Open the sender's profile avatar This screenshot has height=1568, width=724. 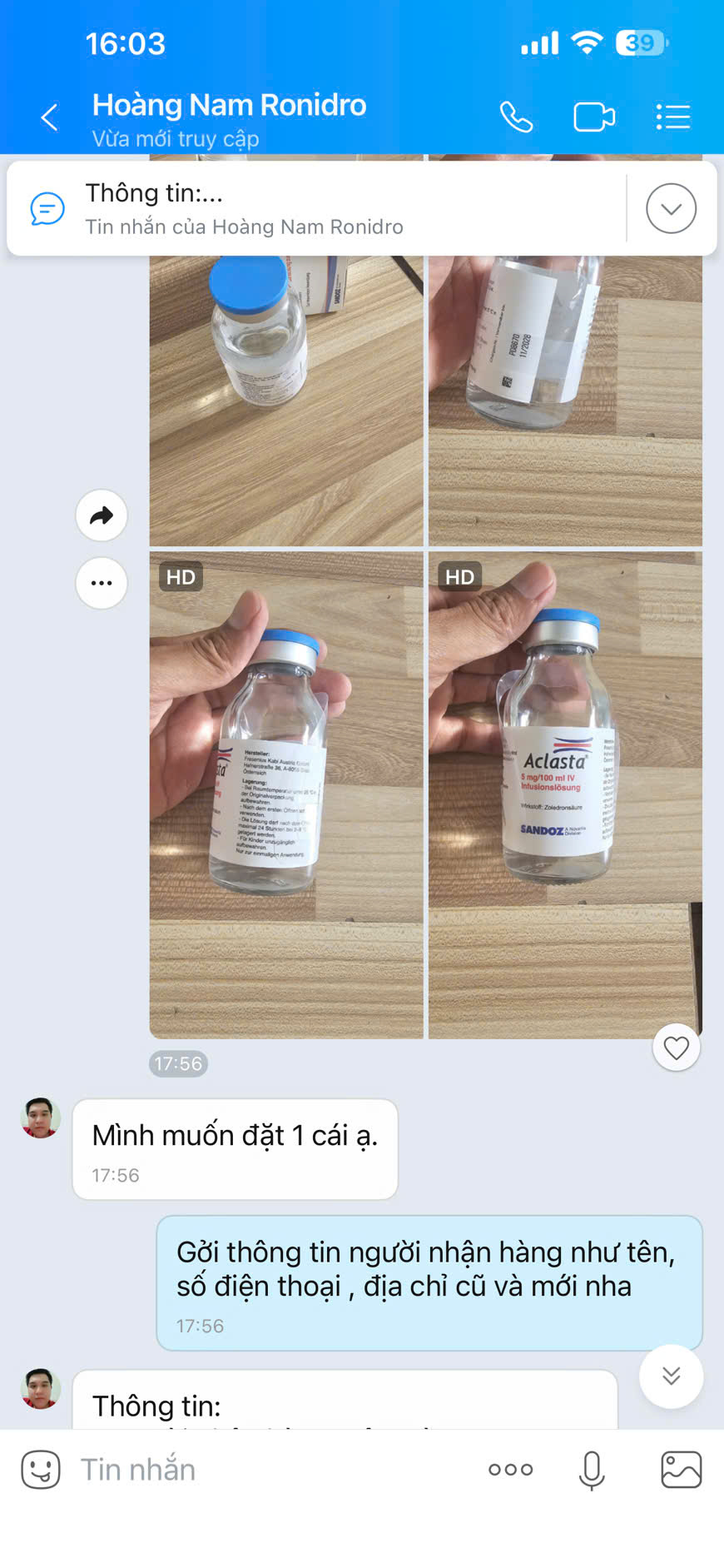41,1118
